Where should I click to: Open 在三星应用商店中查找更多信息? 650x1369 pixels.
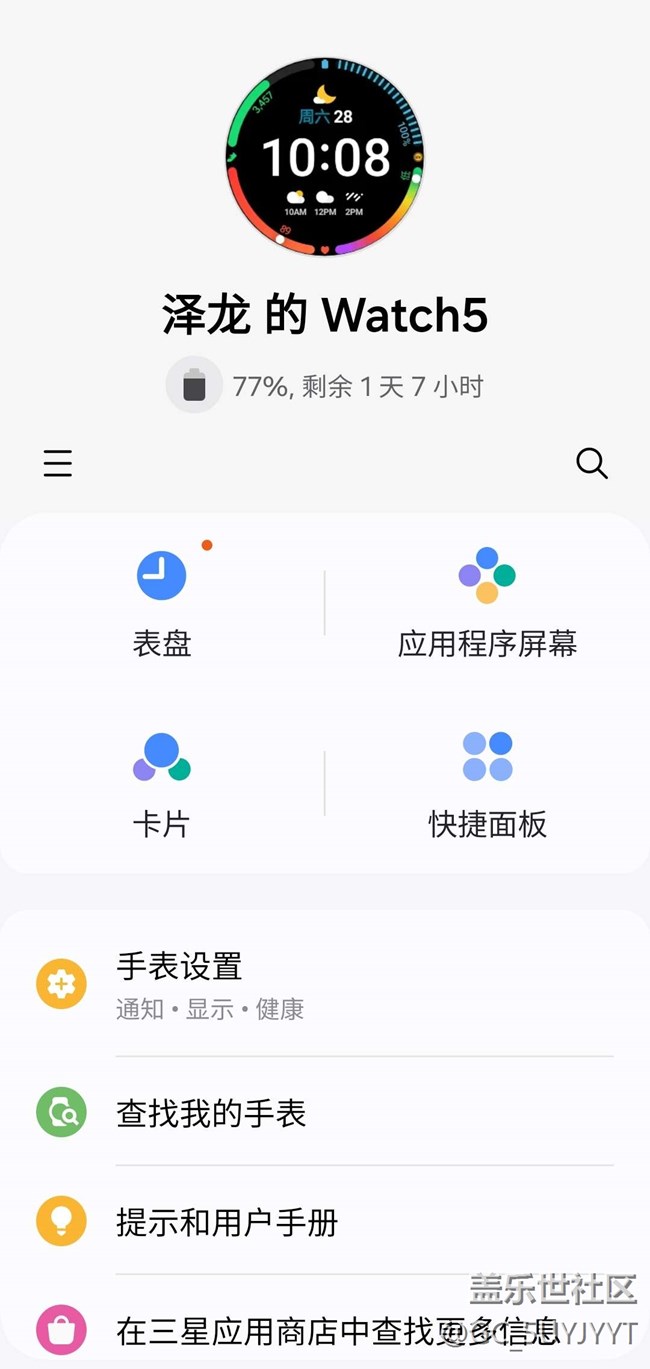[325, 1330]
